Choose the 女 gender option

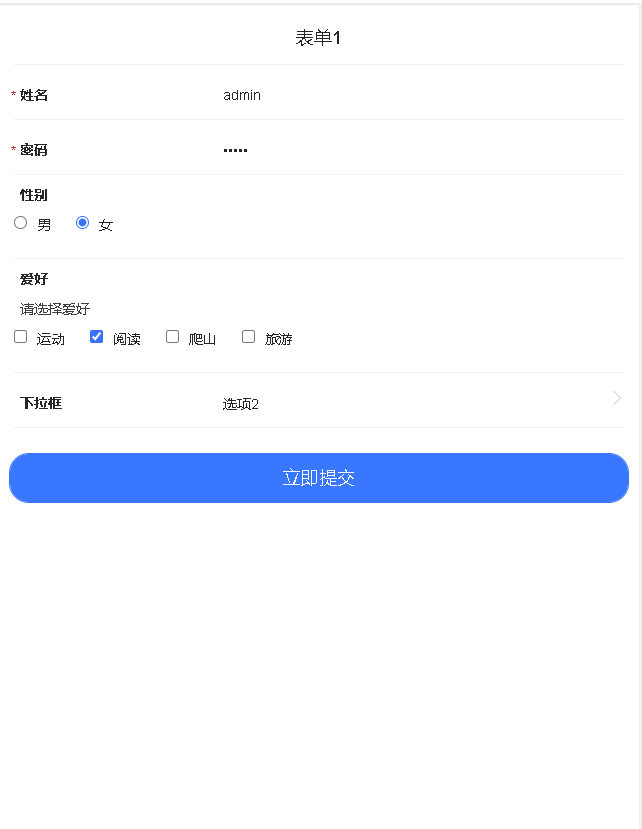coord(83,223)
